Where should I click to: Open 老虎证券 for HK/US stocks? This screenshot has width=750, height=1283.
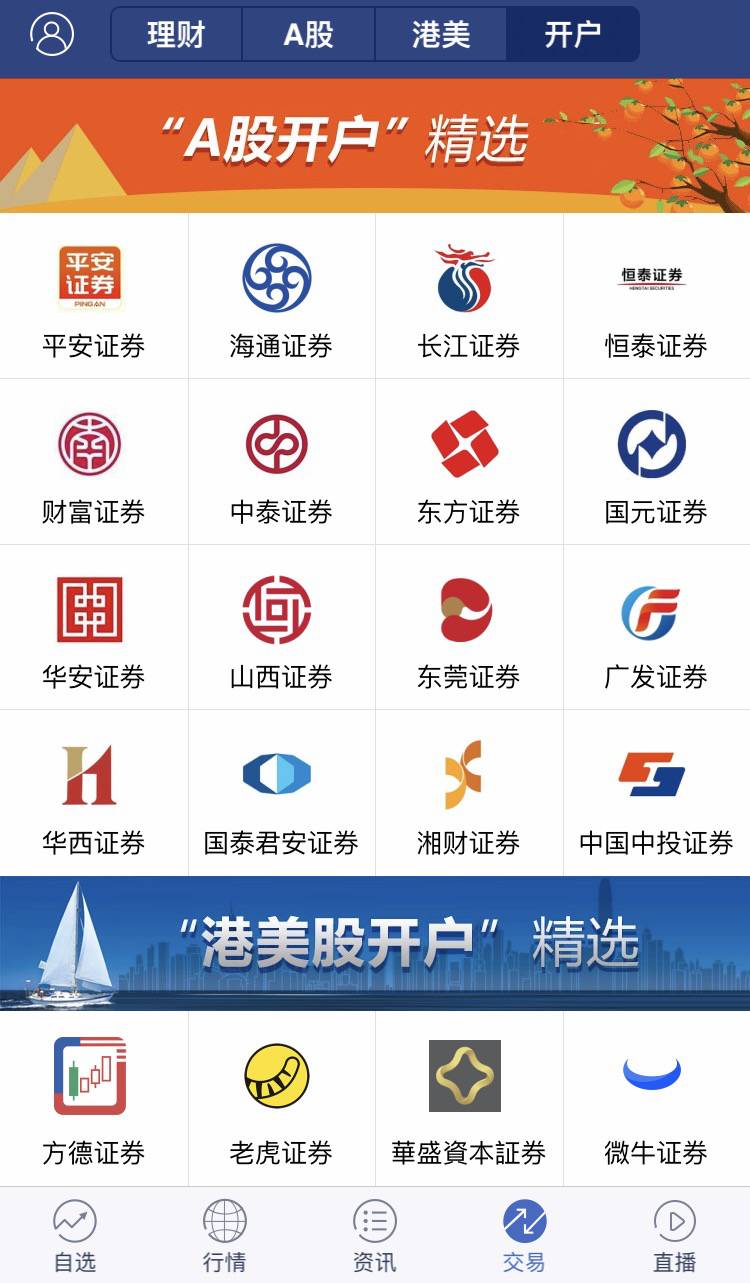pyautogui.click(x=281, y=1099)
